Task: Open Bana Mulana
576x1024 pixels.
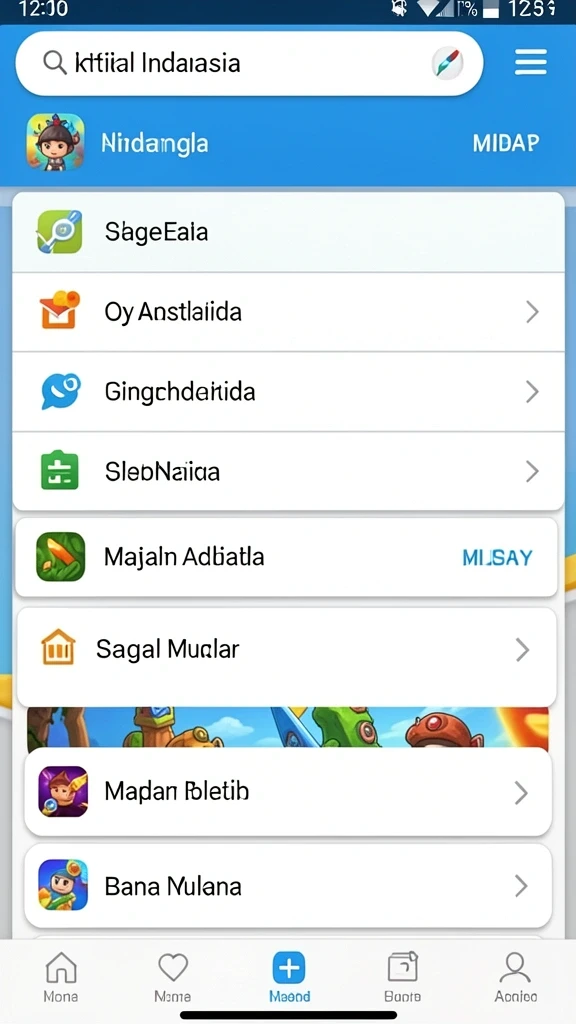Action: (287, 886)
